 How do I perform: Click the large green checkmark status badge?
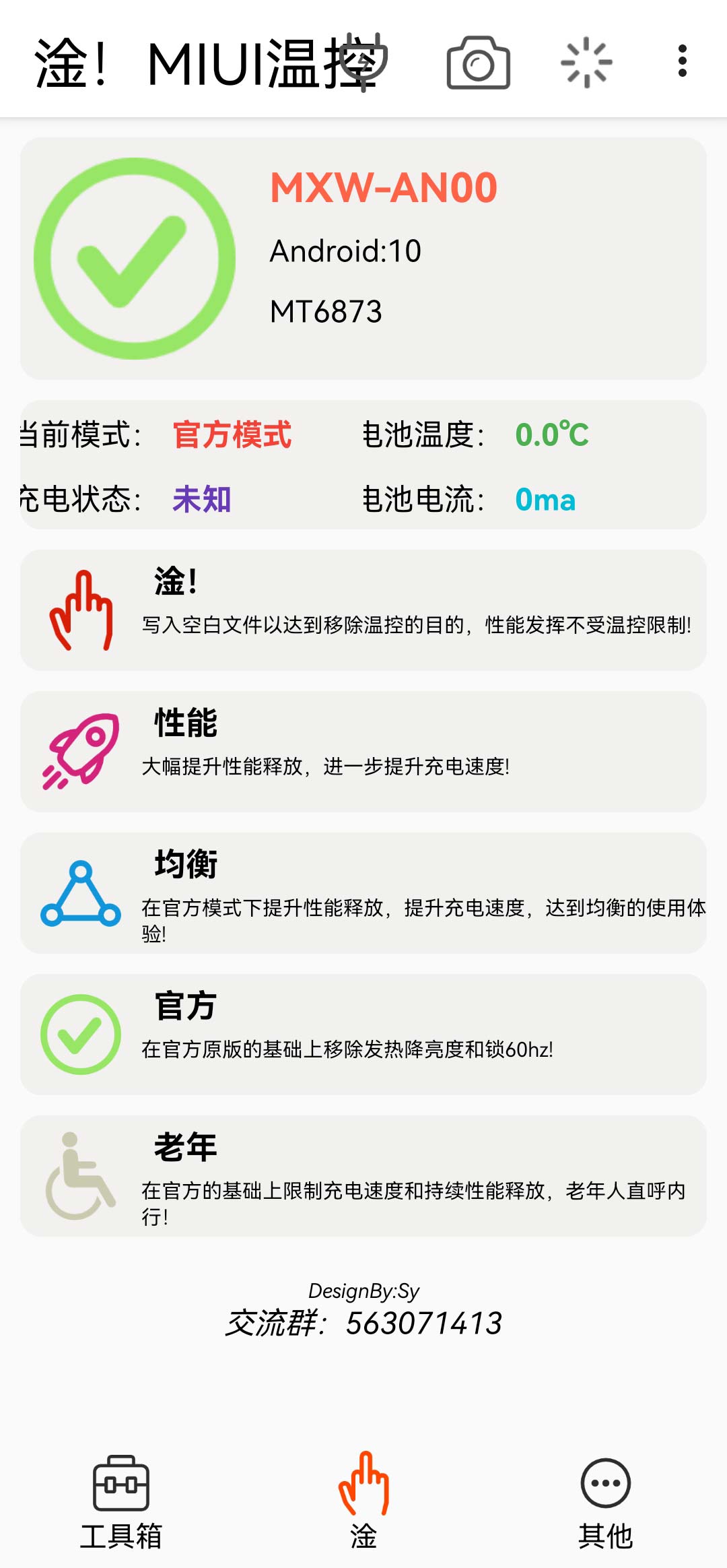click(x=136, y=256)
